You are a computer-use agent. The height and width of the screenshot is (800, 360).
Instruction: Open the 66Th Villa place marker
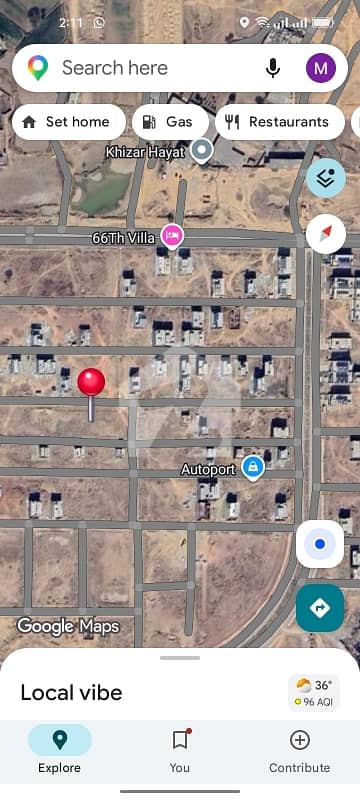(x=172, y=237)
